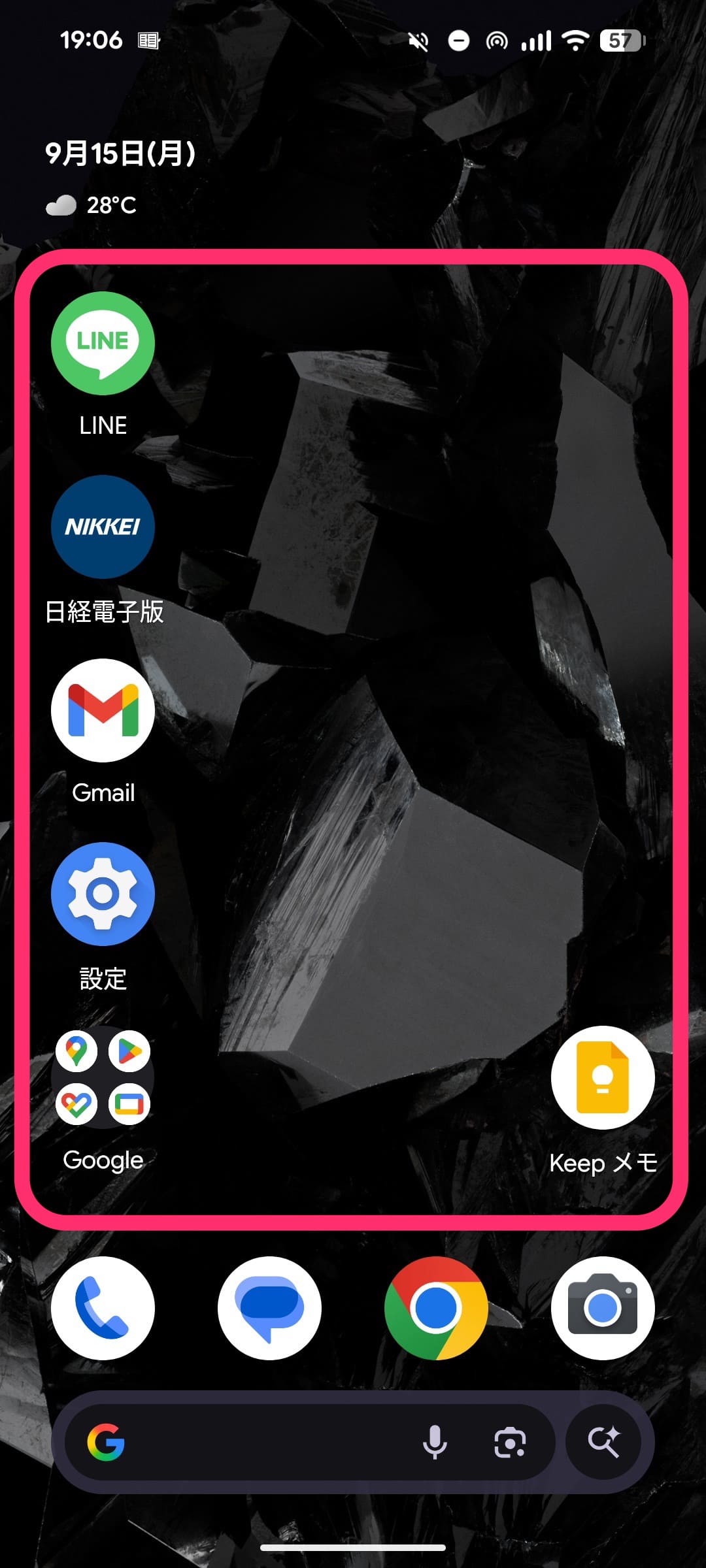Viewport: 706px width, 1568px height.
Task: Open the AI search mode button
Action: [603, 1442]
